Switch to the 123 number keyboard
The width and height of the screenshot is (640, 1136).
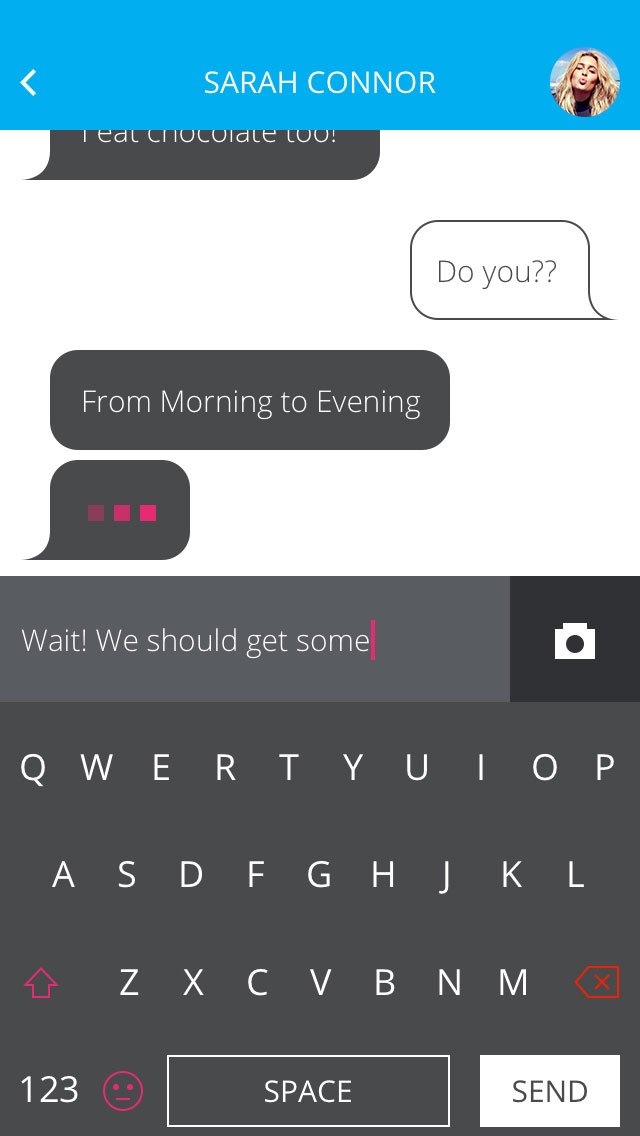pyautogui.click(x=49, y=1089)
